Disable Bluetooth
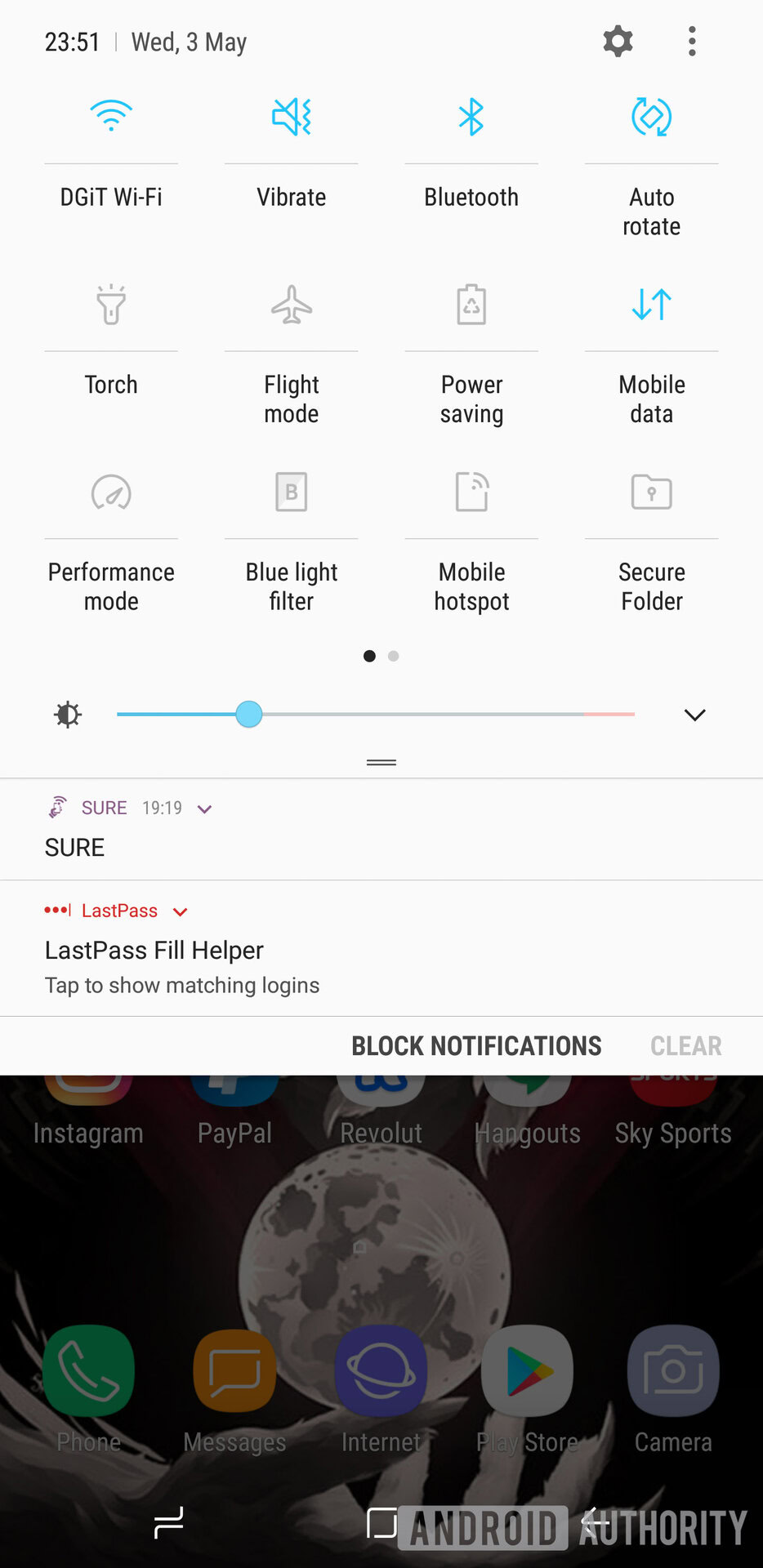This screenshot has height=1568, width=763. click(x=471, y=117)
